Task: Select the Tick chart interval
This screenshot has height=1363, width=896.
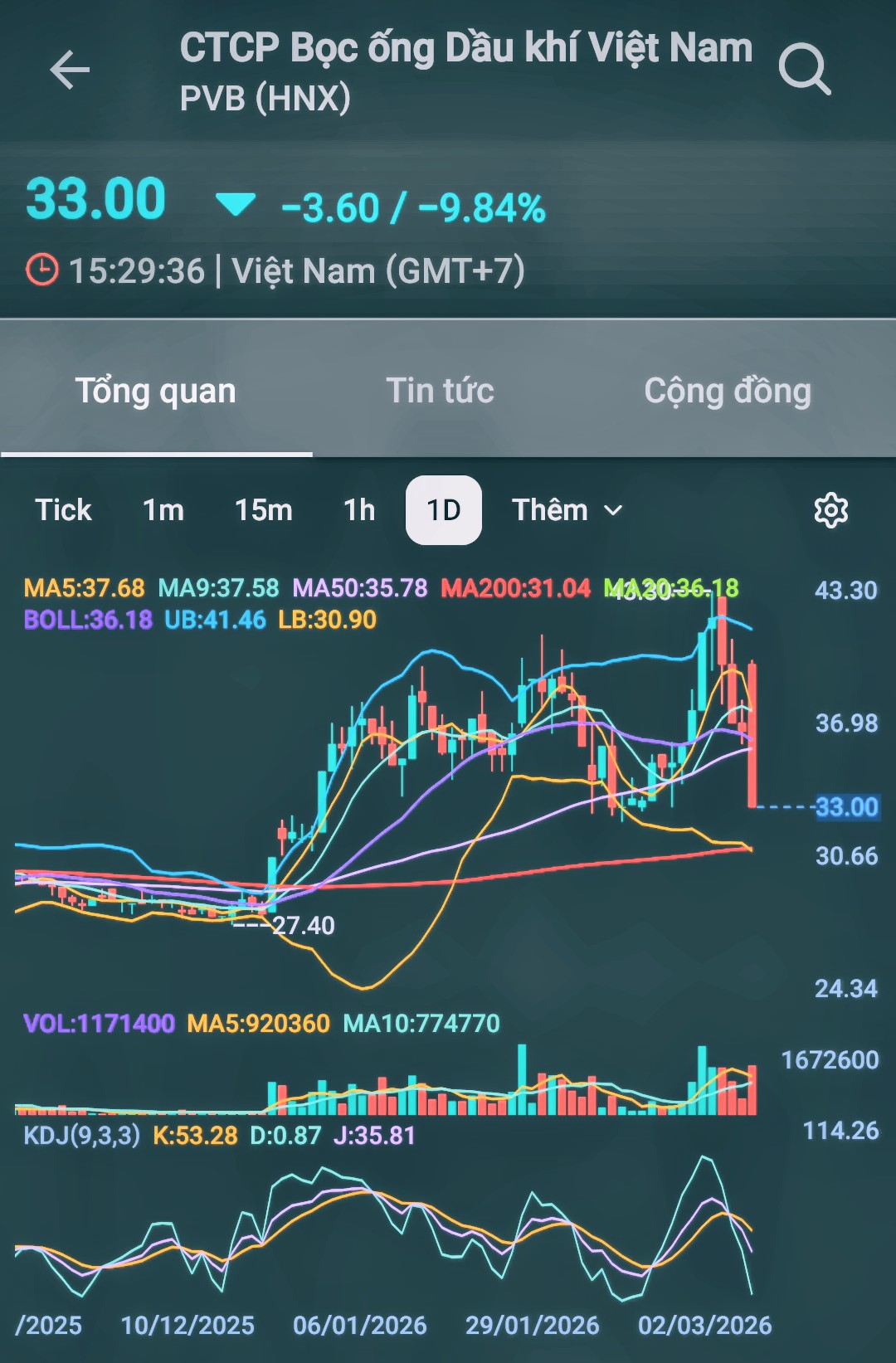Action: pos(63,510)
